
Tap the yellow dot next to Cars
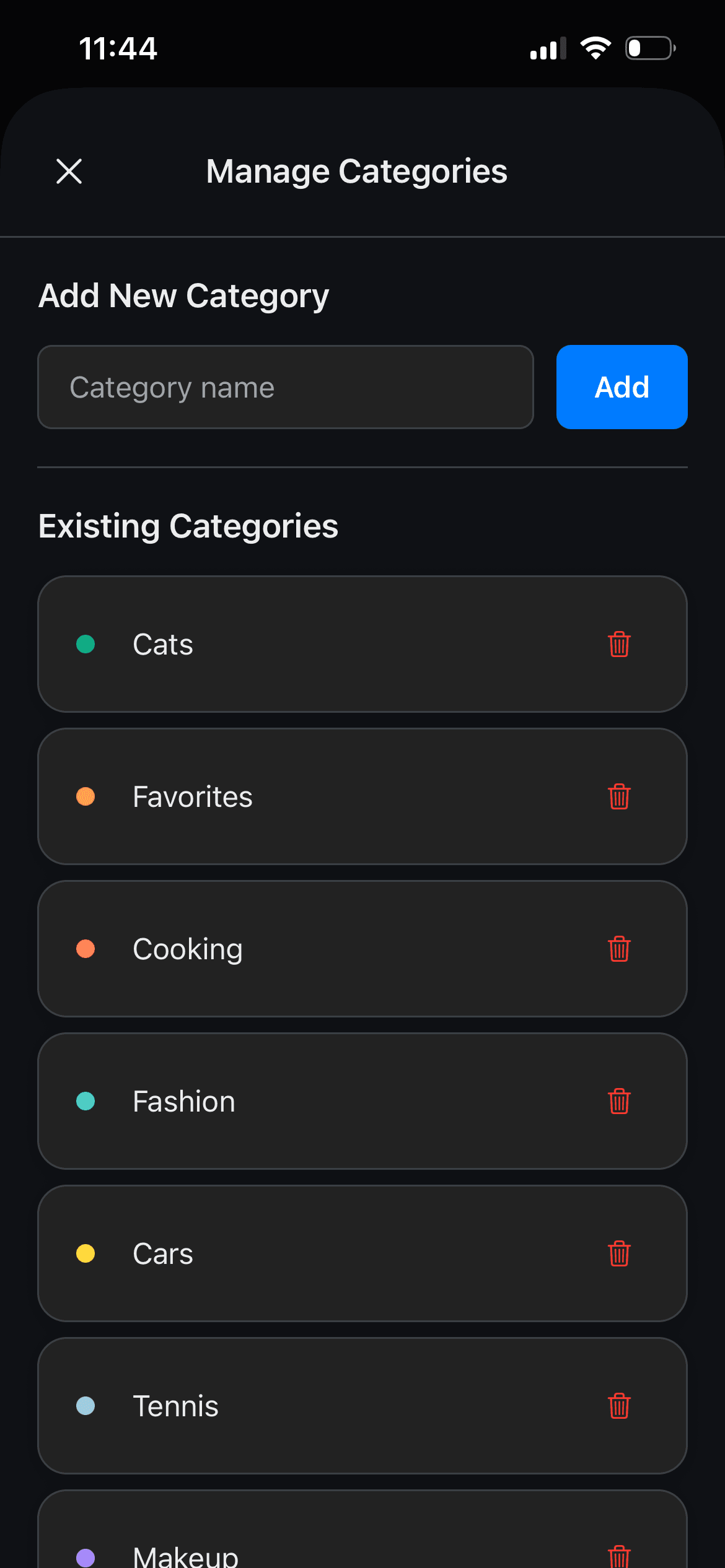point(86,1253)
